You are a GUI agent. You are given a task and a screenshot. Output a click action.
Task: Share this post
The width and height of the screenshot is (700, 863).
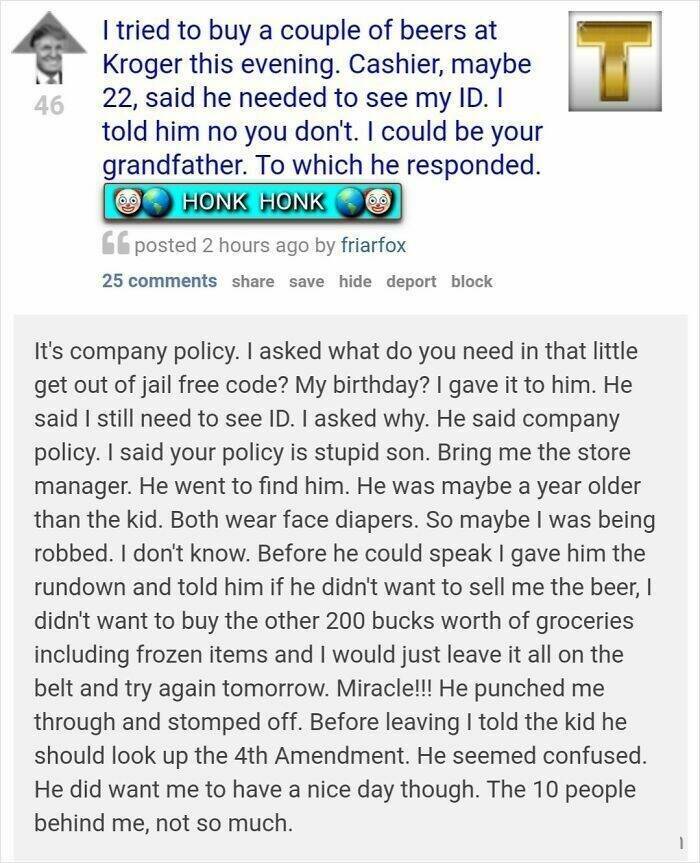(253, 282)
